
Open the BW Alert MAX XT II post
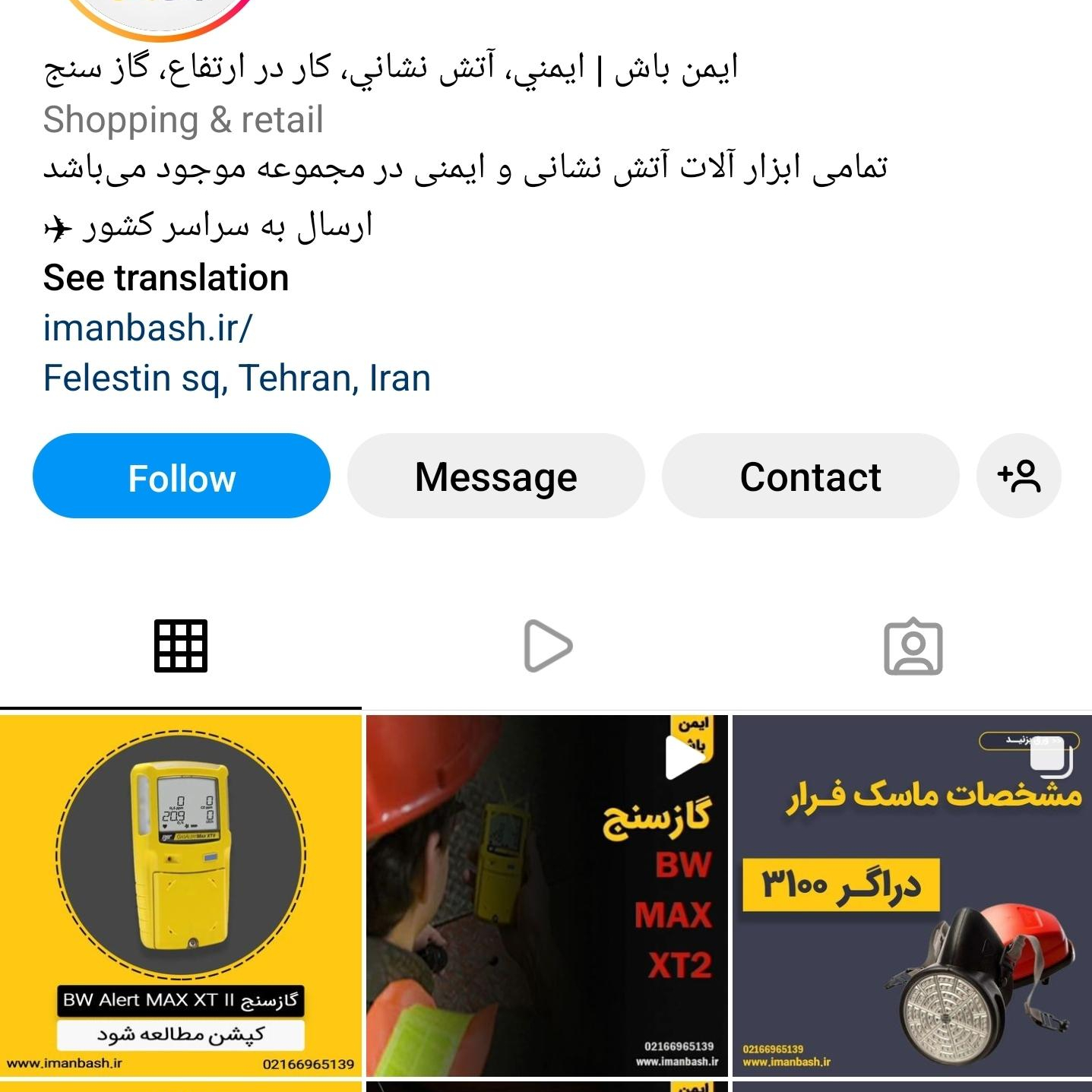click(180, 895)
